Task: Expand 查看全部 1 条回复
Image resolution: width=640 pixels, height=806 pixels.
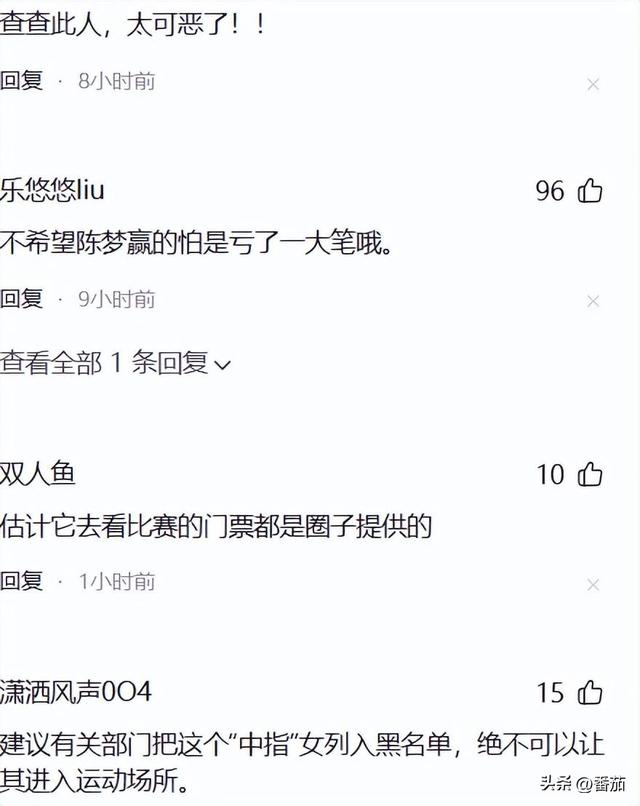Action: click(x=115, y=363)
